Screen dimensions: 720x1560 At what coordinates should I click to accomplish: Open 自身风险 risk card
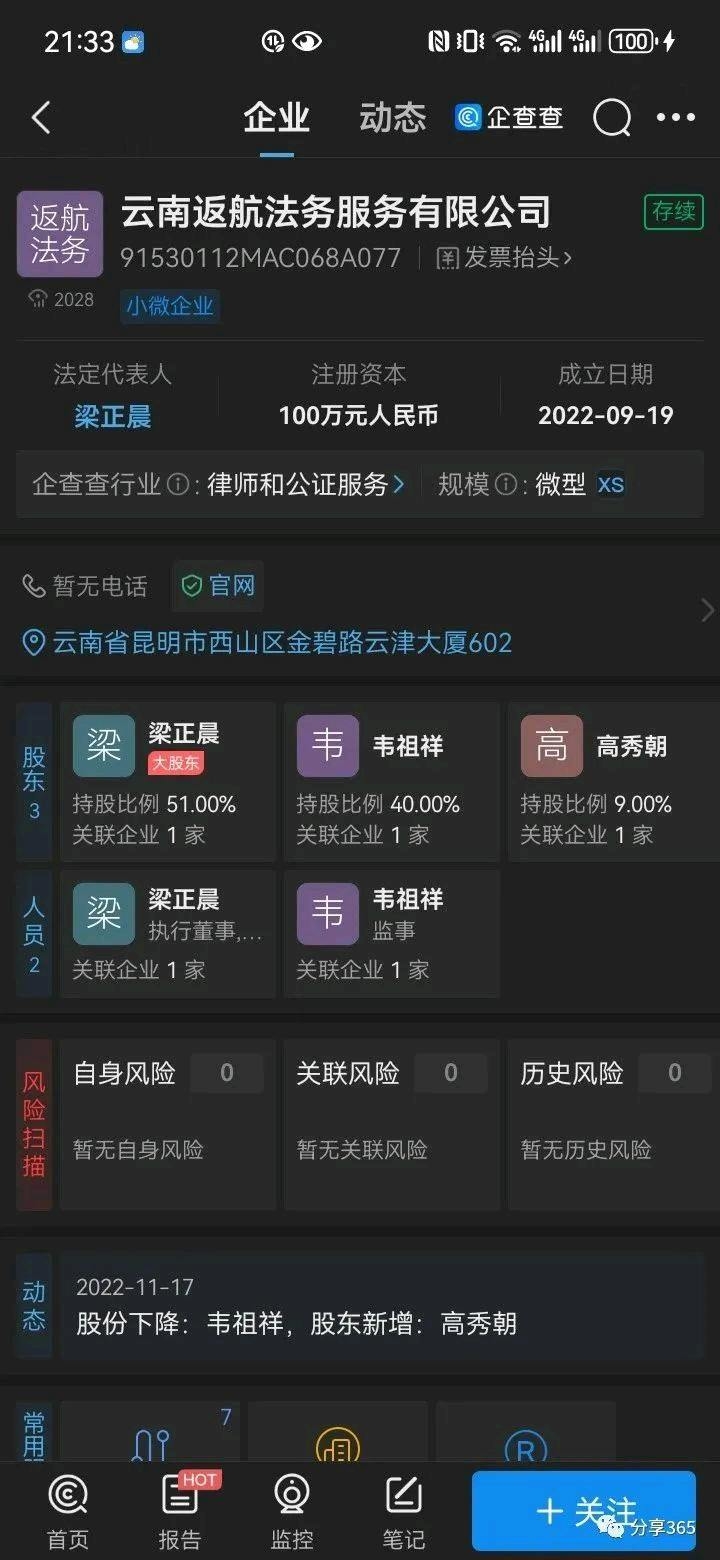pos(167,1124)
